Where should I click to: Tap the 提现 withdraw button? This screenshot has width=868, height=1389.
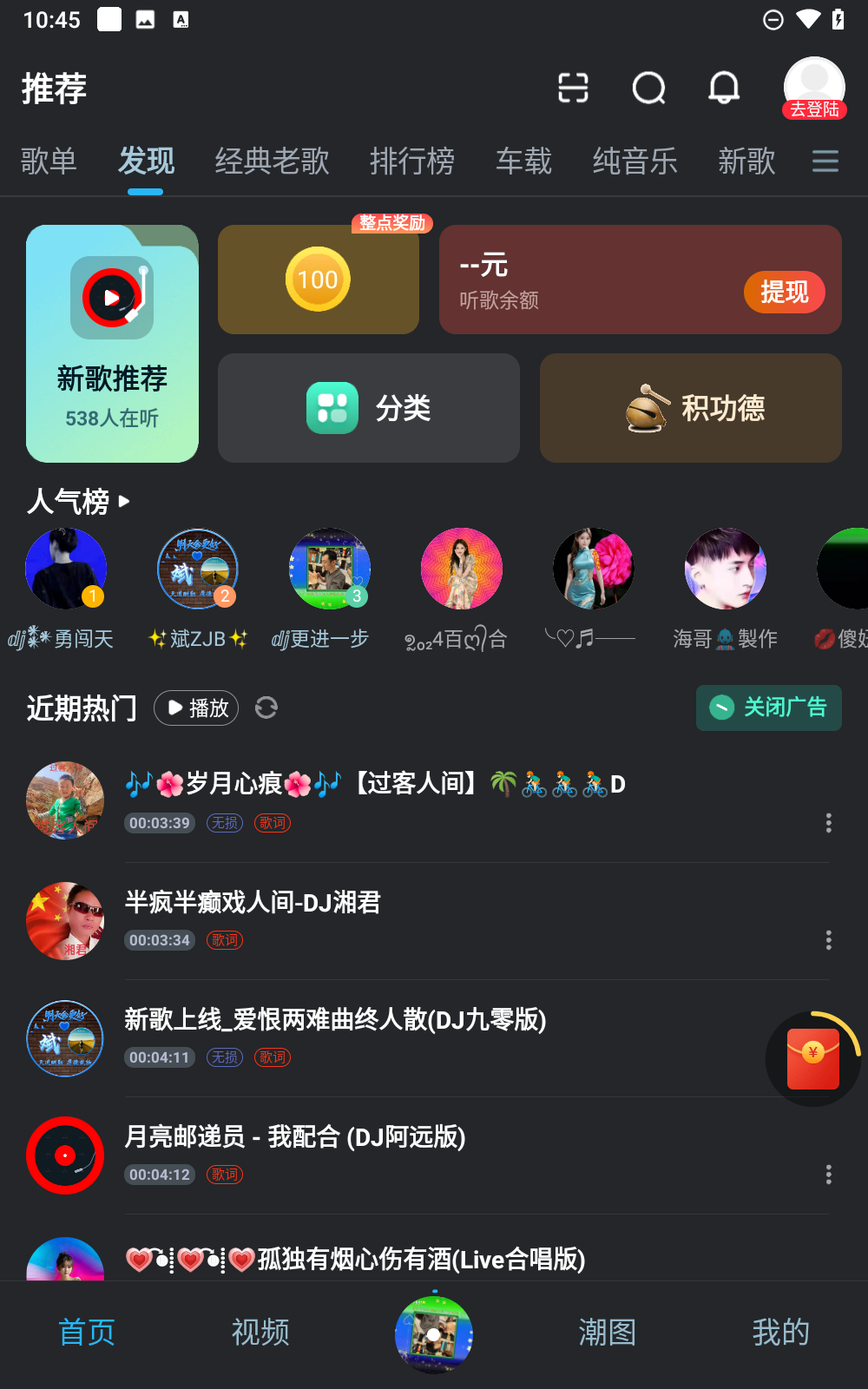pyautogui.click(x=784, y=293)
